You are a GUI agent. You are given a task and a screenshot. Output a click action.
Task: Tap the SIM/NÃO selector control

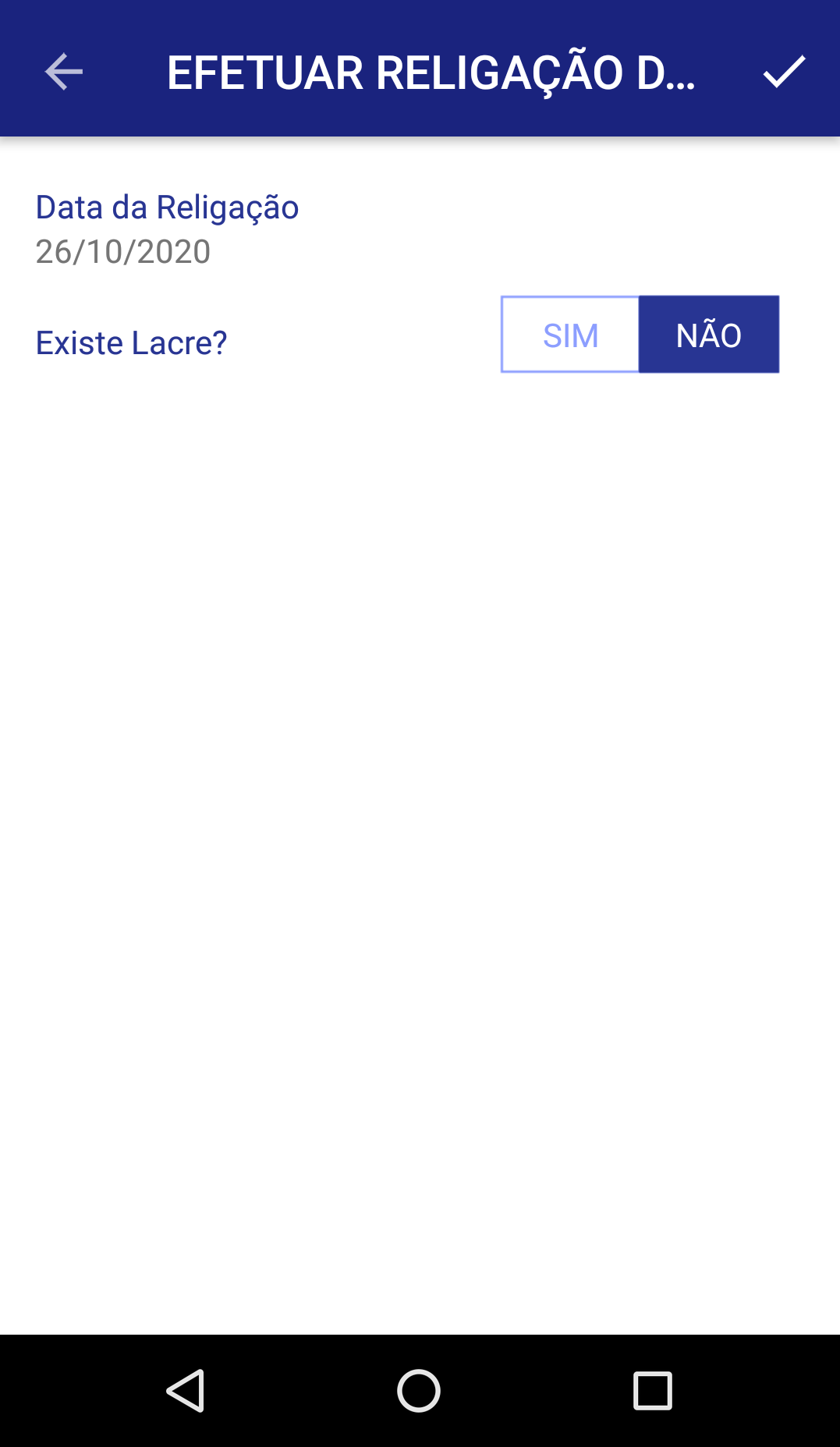point(640,334)
